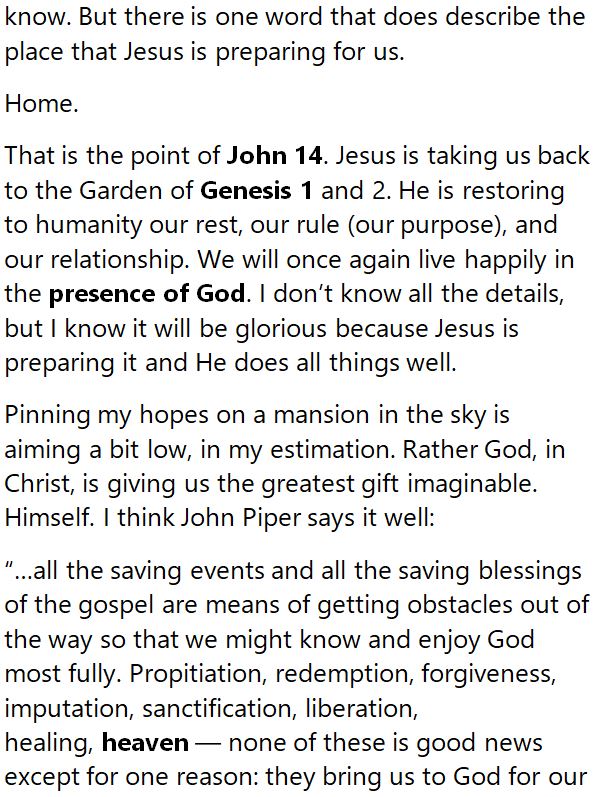
Task: Follow the 'presence of God' link
Action: (146, 294)
